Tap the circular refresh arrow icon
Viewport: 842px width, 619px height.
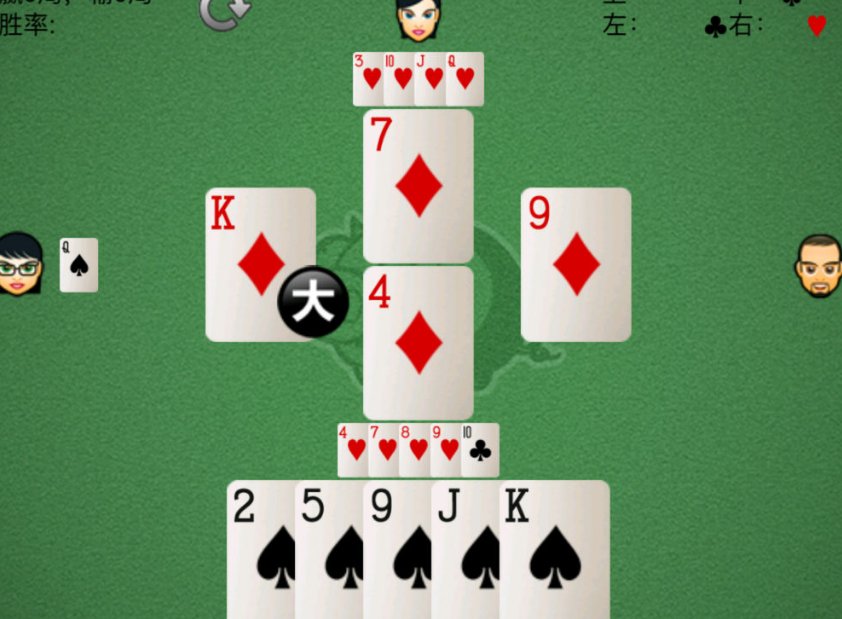click(225, 12)
